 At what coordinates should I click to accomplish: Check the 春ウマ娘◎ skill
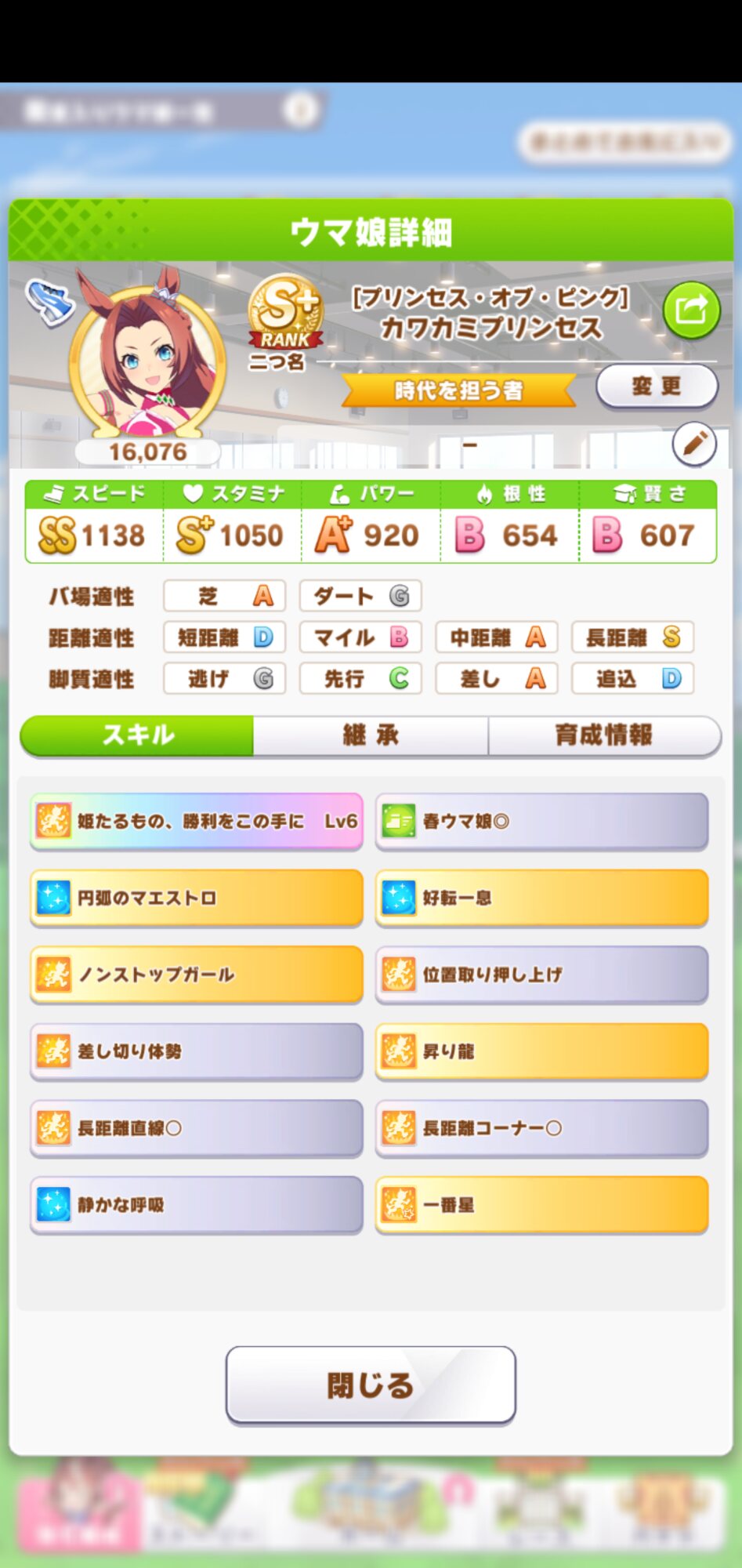pos(542,822)
